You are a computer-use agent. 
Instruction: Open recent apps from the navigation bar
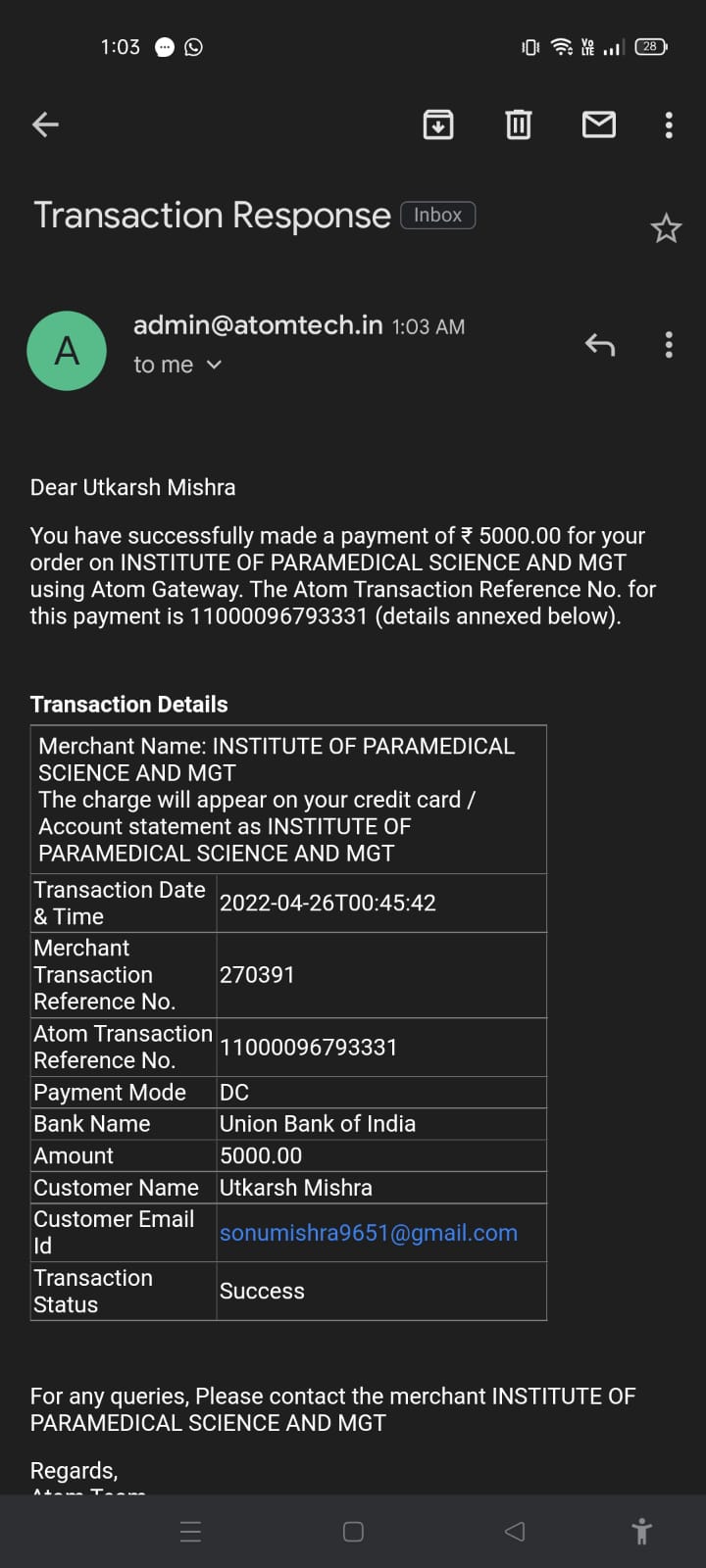click(x=191, y=1532)
